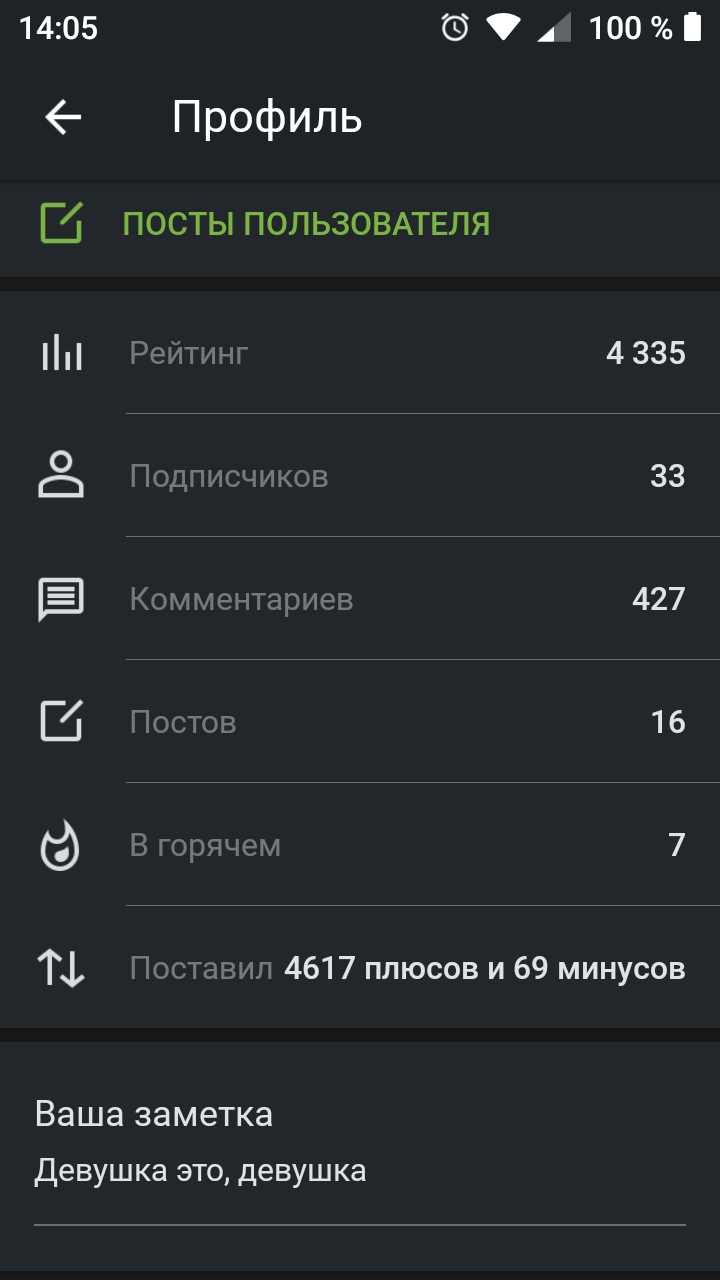Go back using the arrow in the Профиль bar
720x1280 pixels.
63,118
